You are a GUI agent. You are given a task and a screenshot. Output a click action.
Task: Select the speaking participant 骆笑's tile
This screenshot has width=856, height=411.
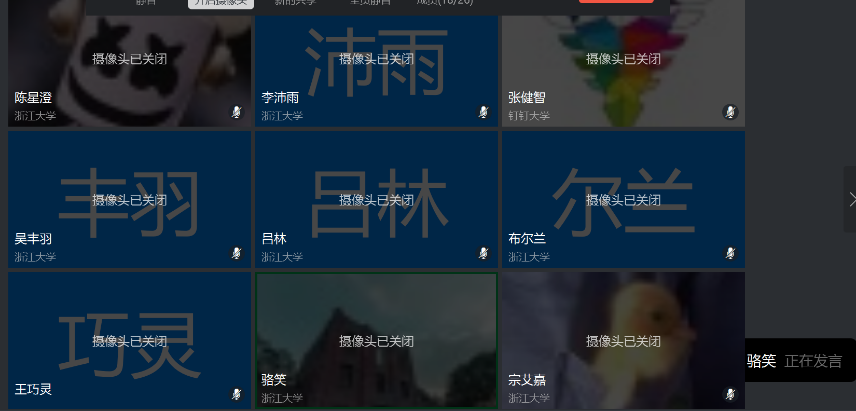(376, 340)
